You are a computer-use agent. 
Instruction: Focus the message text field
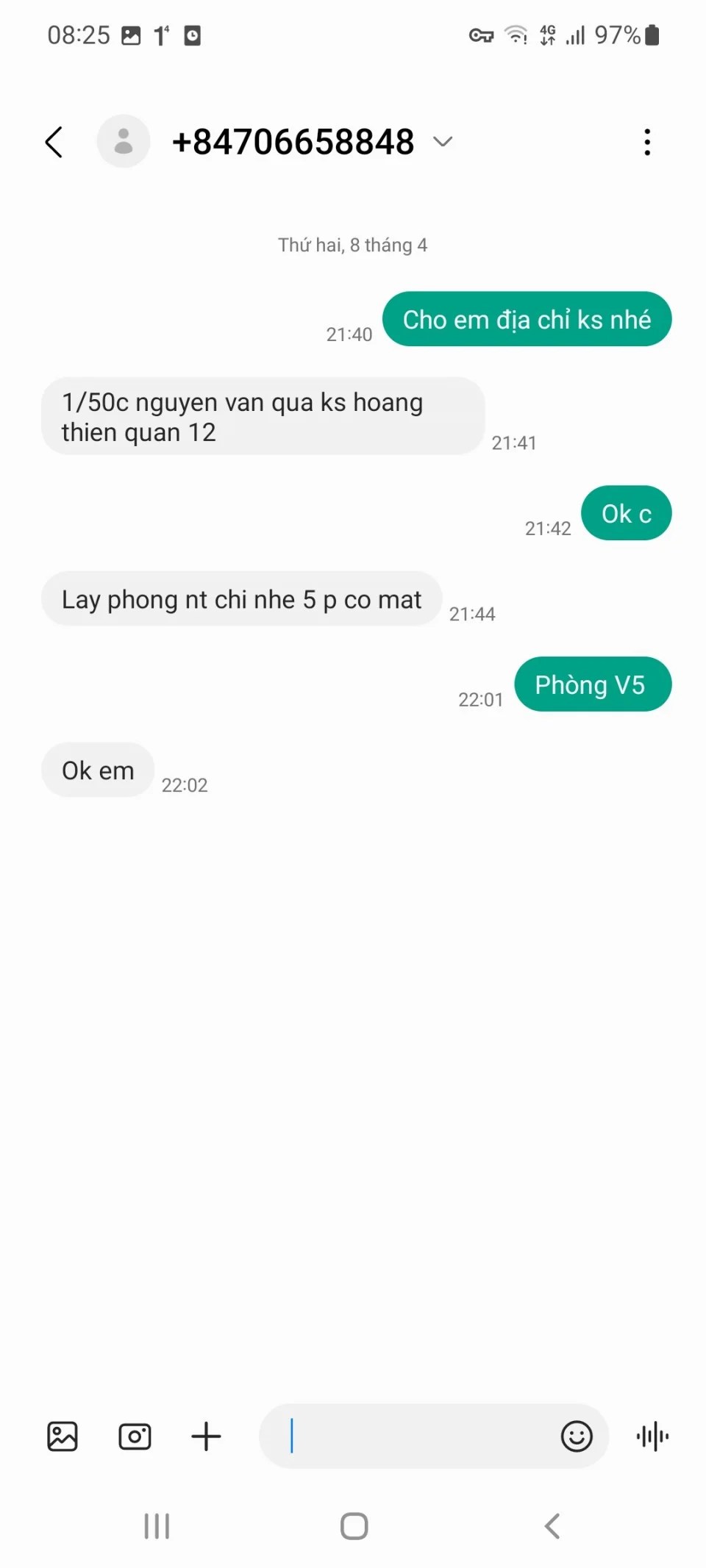(x=412, y=1436)
